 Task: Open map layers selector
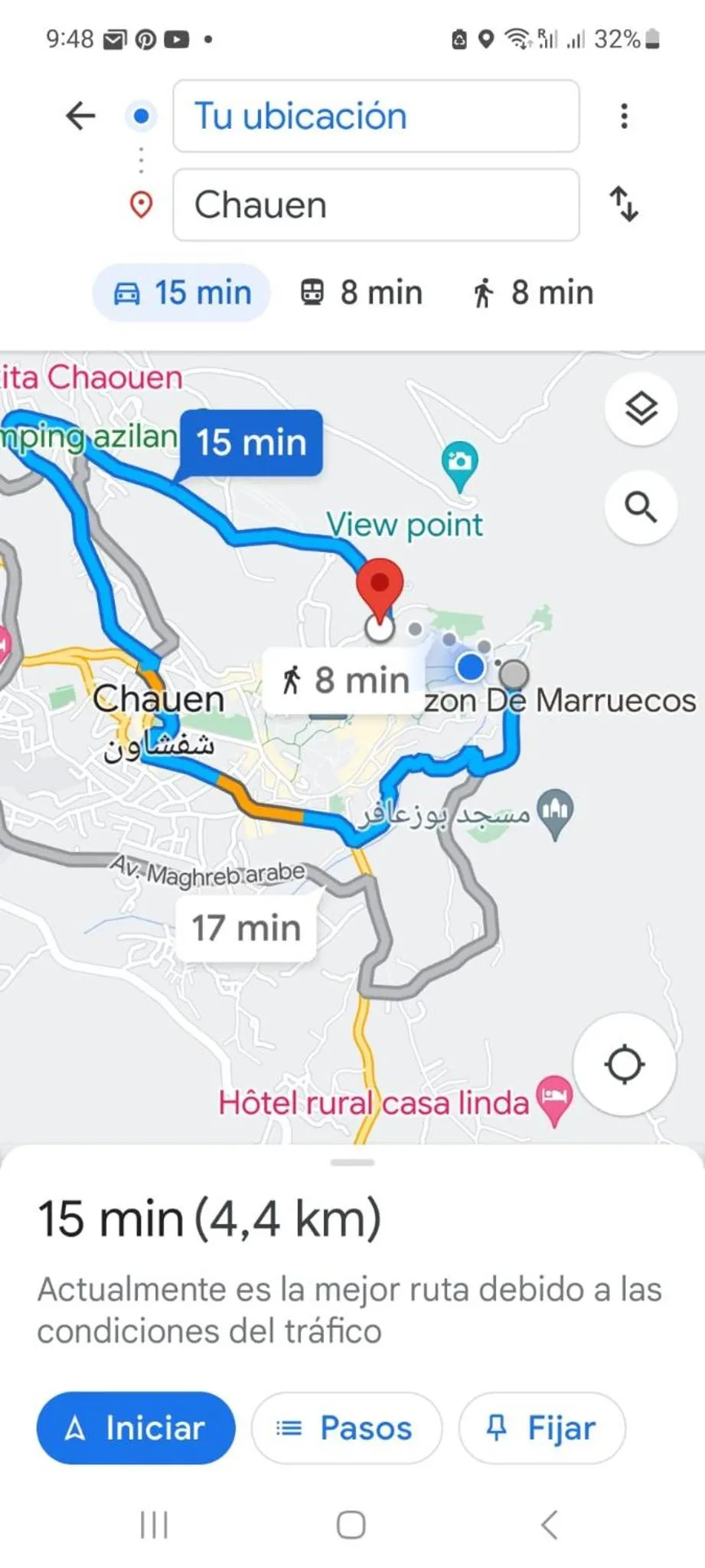pos(641,408)
